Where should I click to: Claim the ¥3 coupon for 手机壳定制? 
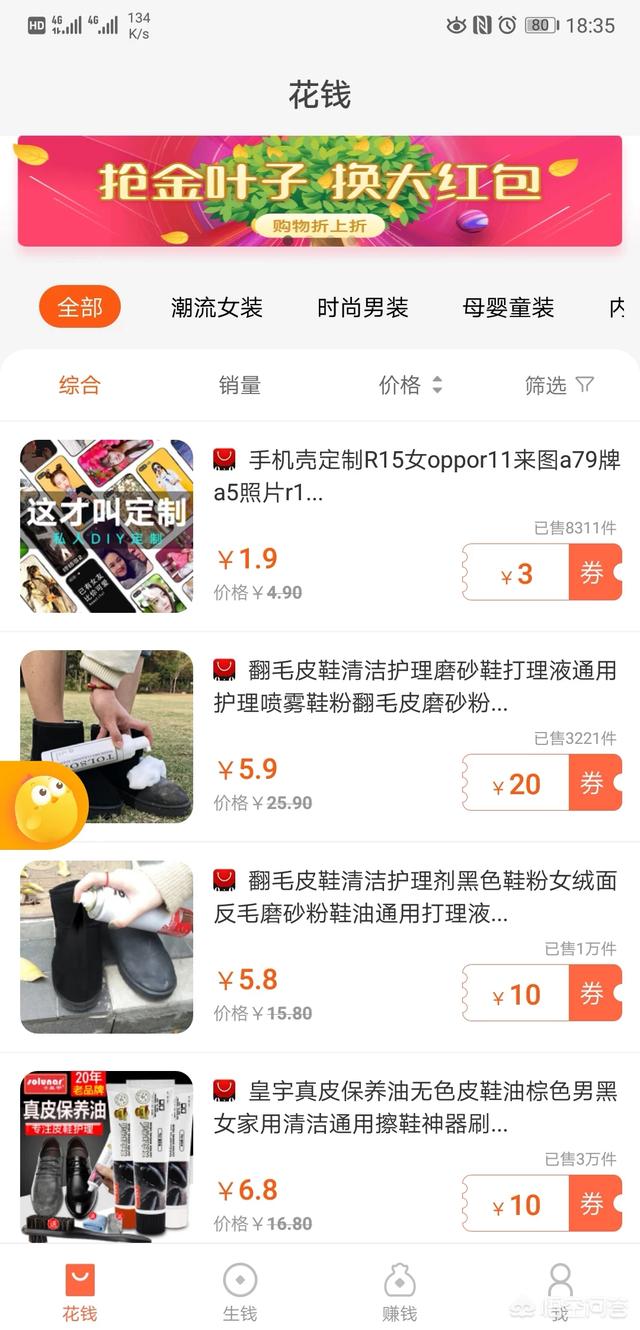pyautogui.click(x=541, y=573)
